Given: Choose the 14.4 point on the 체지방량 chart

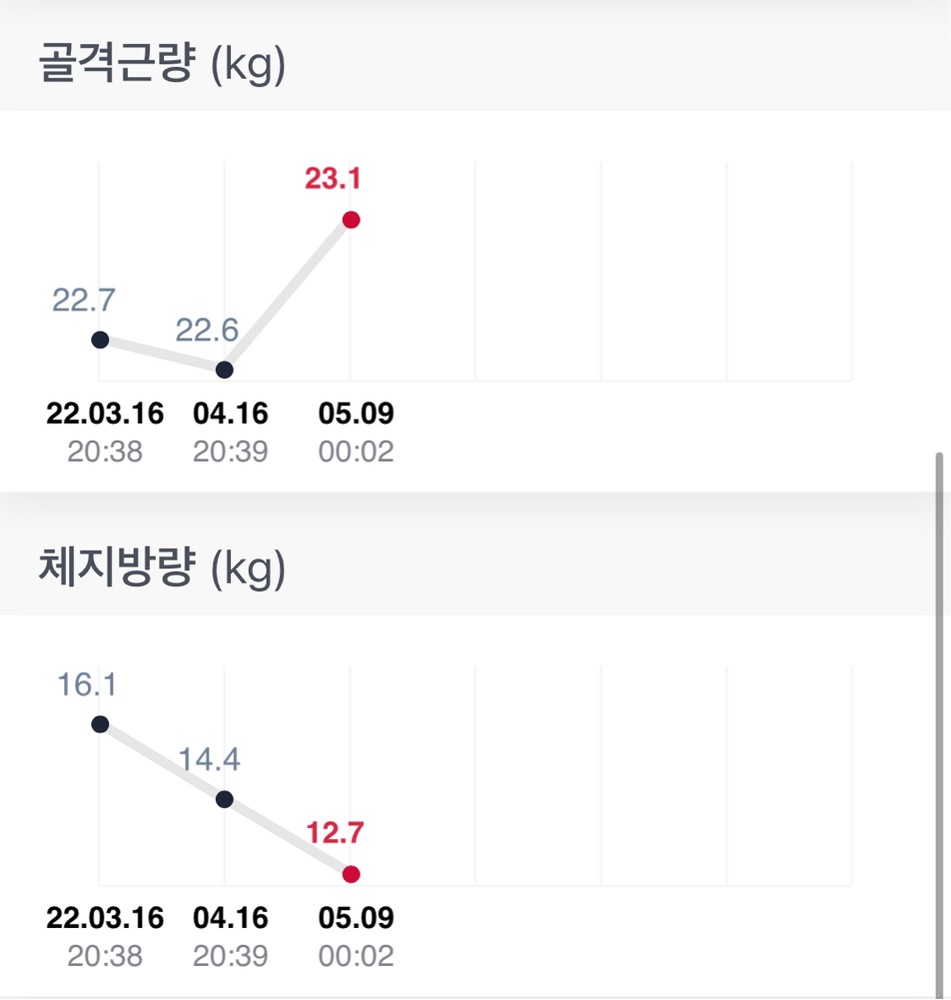Looking at the screenshot, I should [x=225, y=799].
